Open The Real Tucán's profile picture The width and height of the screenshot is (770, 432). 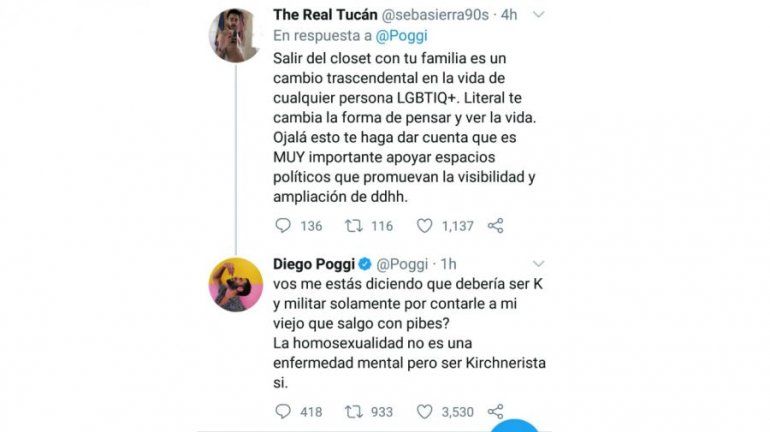click(x=235, y=36)
